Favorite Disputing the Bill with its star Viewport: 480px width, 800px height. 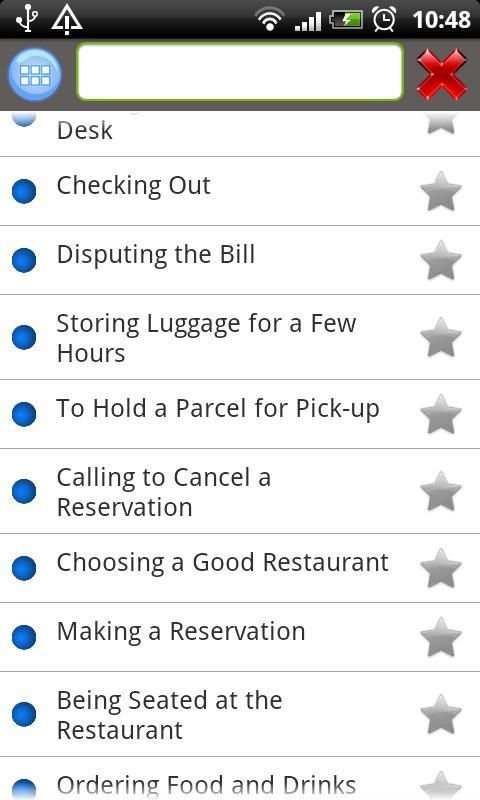(441, 261)
